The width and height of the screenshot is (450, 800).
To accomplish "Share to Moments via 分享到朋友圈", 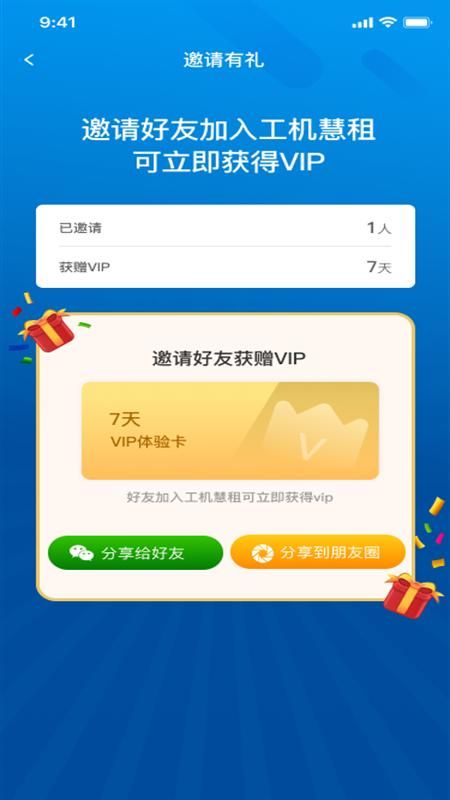I will click(318, 553).
